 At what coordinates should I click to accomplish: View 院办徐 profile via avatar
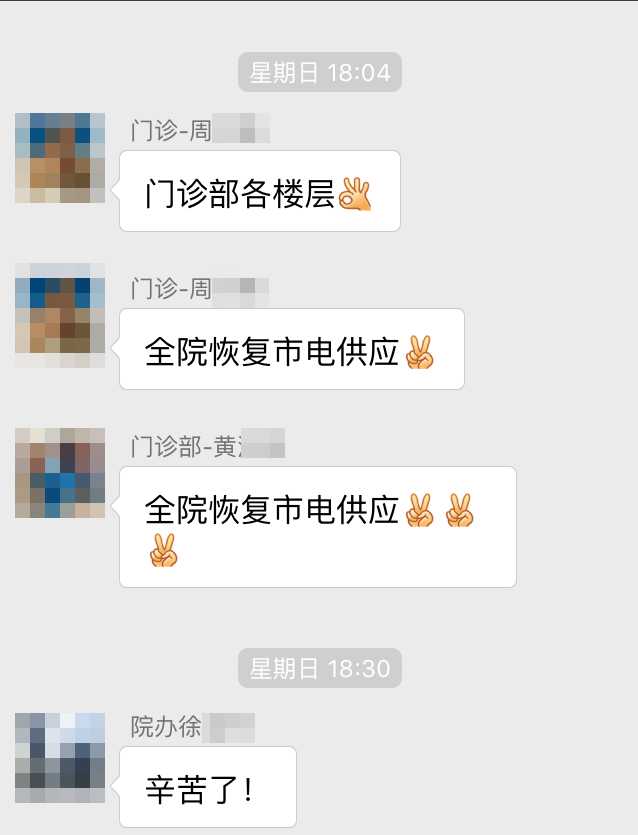[x=60, y=757]
